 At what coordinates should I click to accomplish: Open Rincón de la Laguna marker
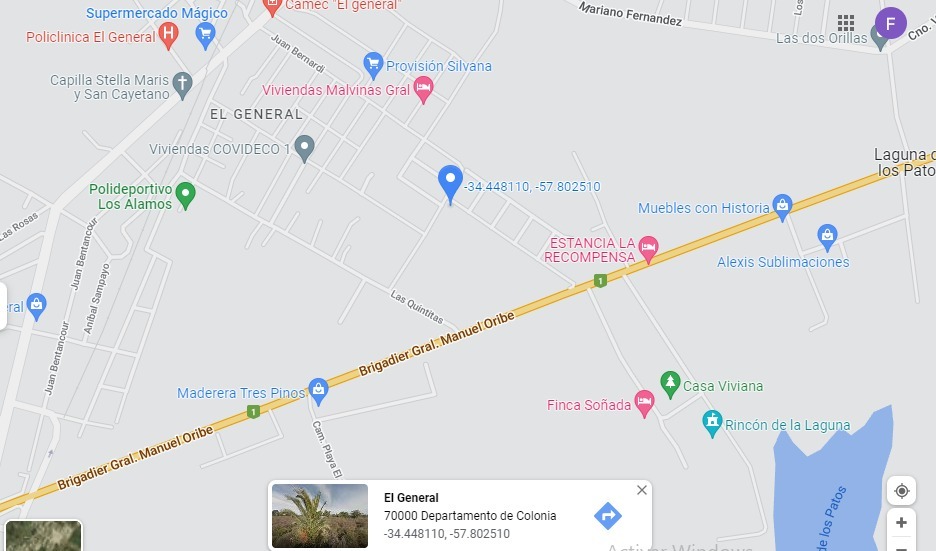pyautogui.click(x=712, y=422)
